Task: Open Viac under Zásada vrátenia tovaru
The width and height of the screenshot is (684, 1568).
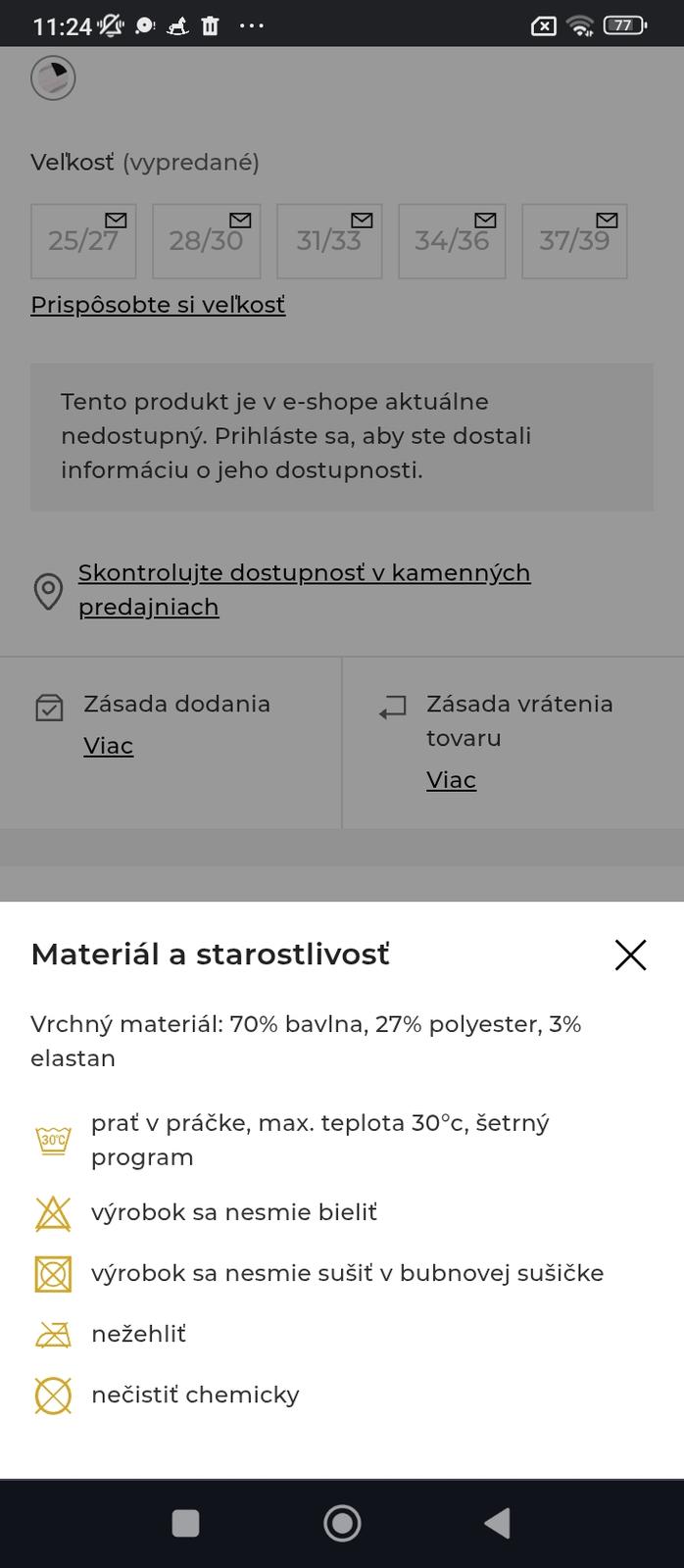Action: [451, 780]
